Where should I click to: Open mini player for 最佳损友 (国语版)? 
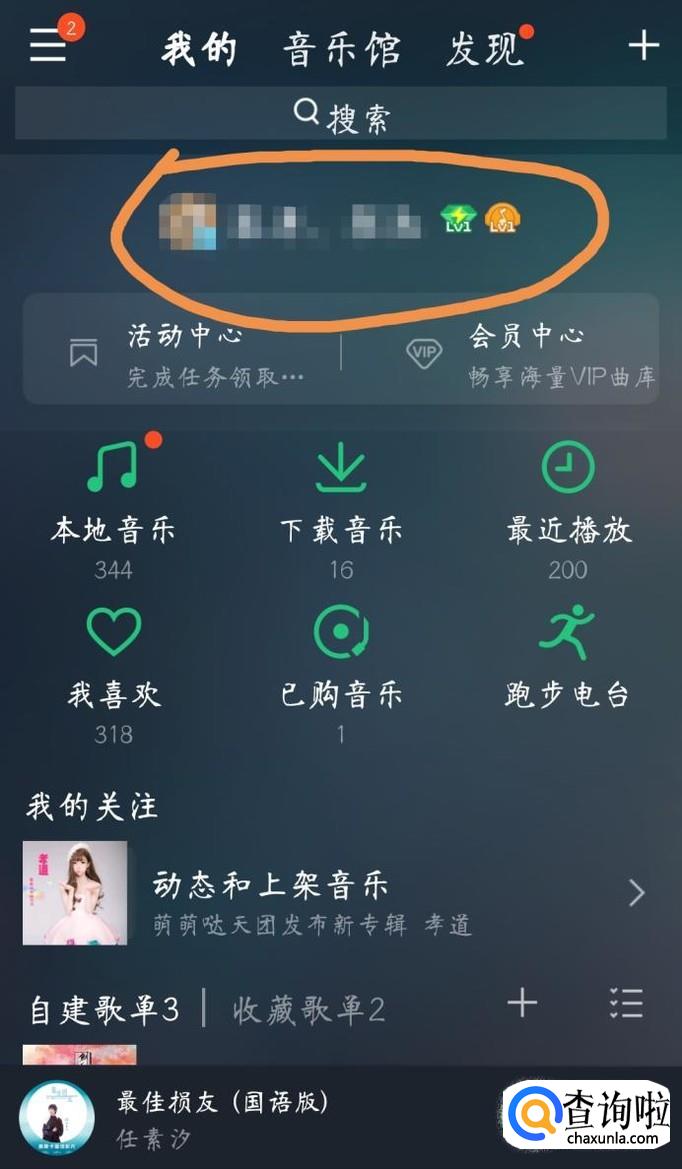click(x=250, y=1117)
